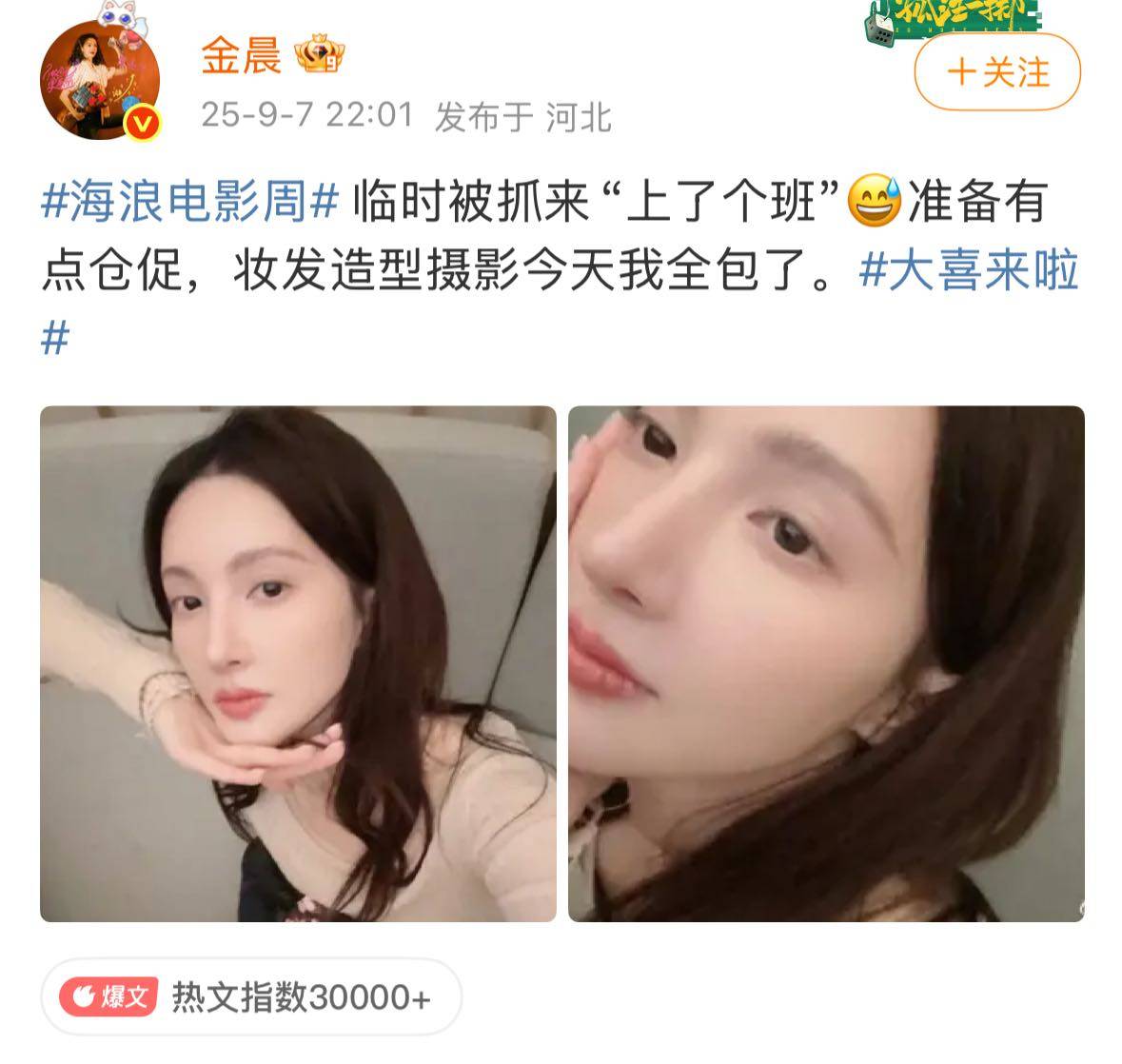Screen dimensions: 1122x1064
Task: Open the #海浪电影周# hashtag
Action: coord(190,203)
